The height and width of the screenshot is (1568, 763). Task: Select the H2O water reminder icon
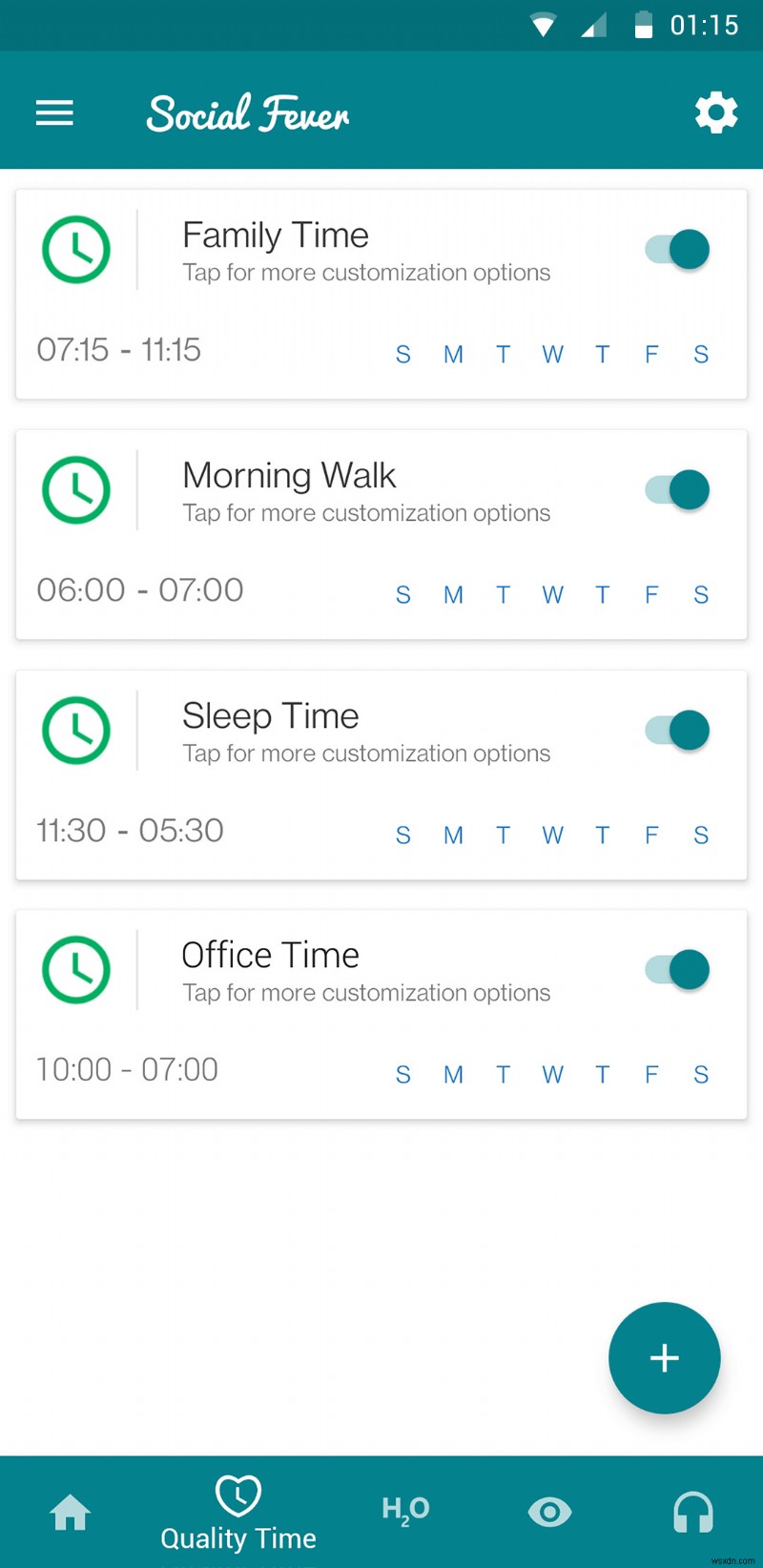[404, 1511]
